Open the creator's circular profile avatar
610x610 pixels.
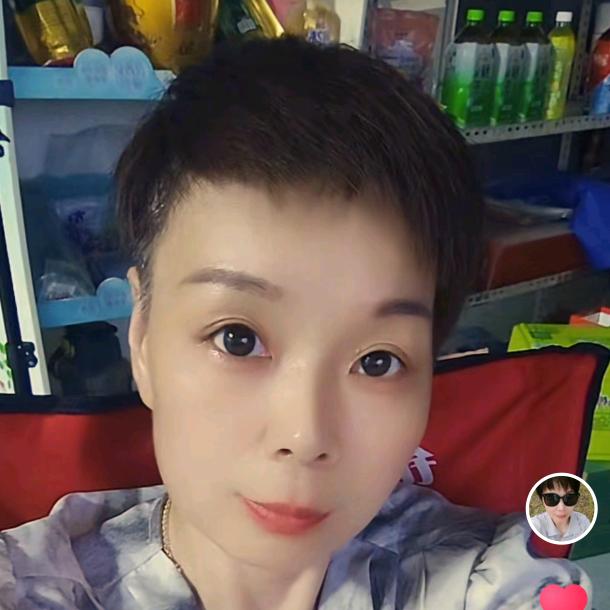(561, 508)
